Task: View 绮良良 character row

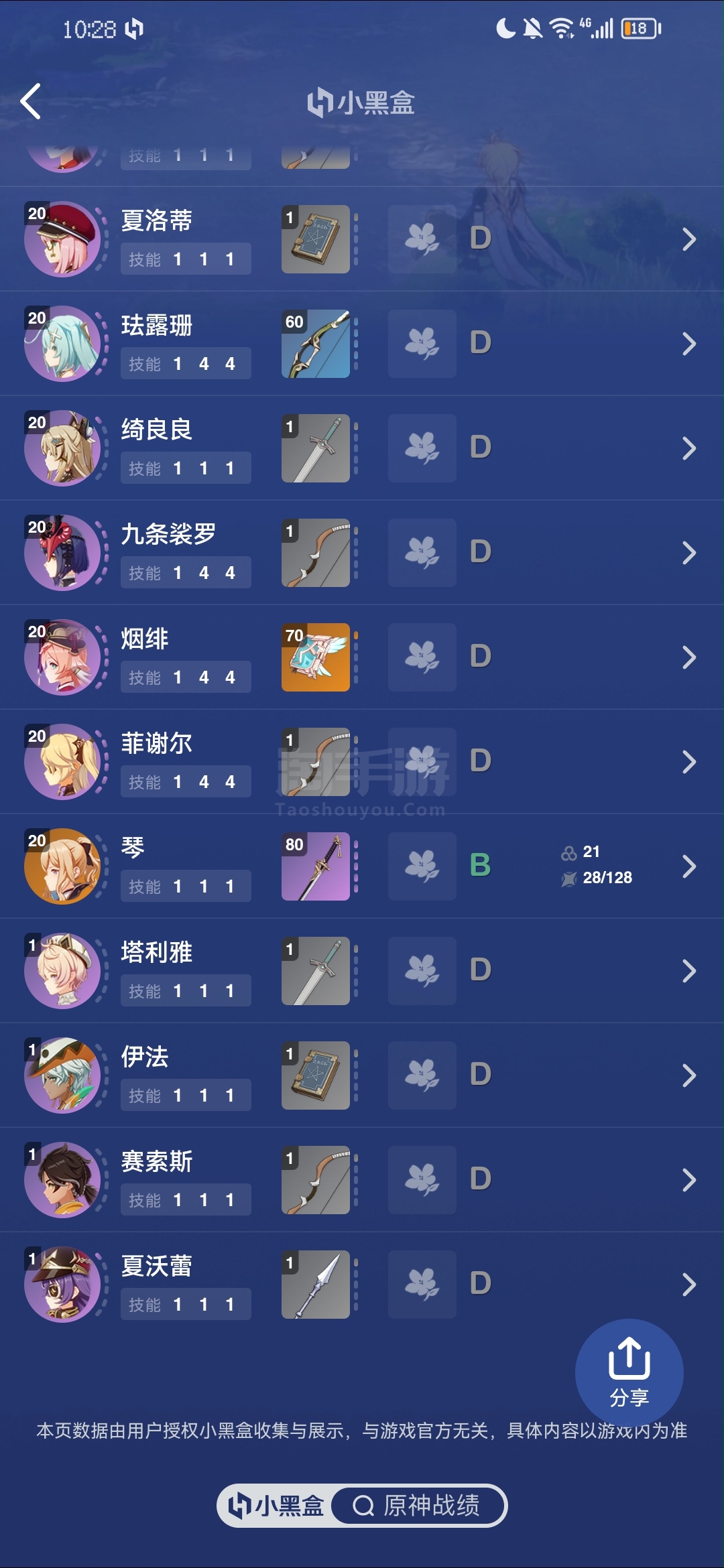Action: (362, 448)
